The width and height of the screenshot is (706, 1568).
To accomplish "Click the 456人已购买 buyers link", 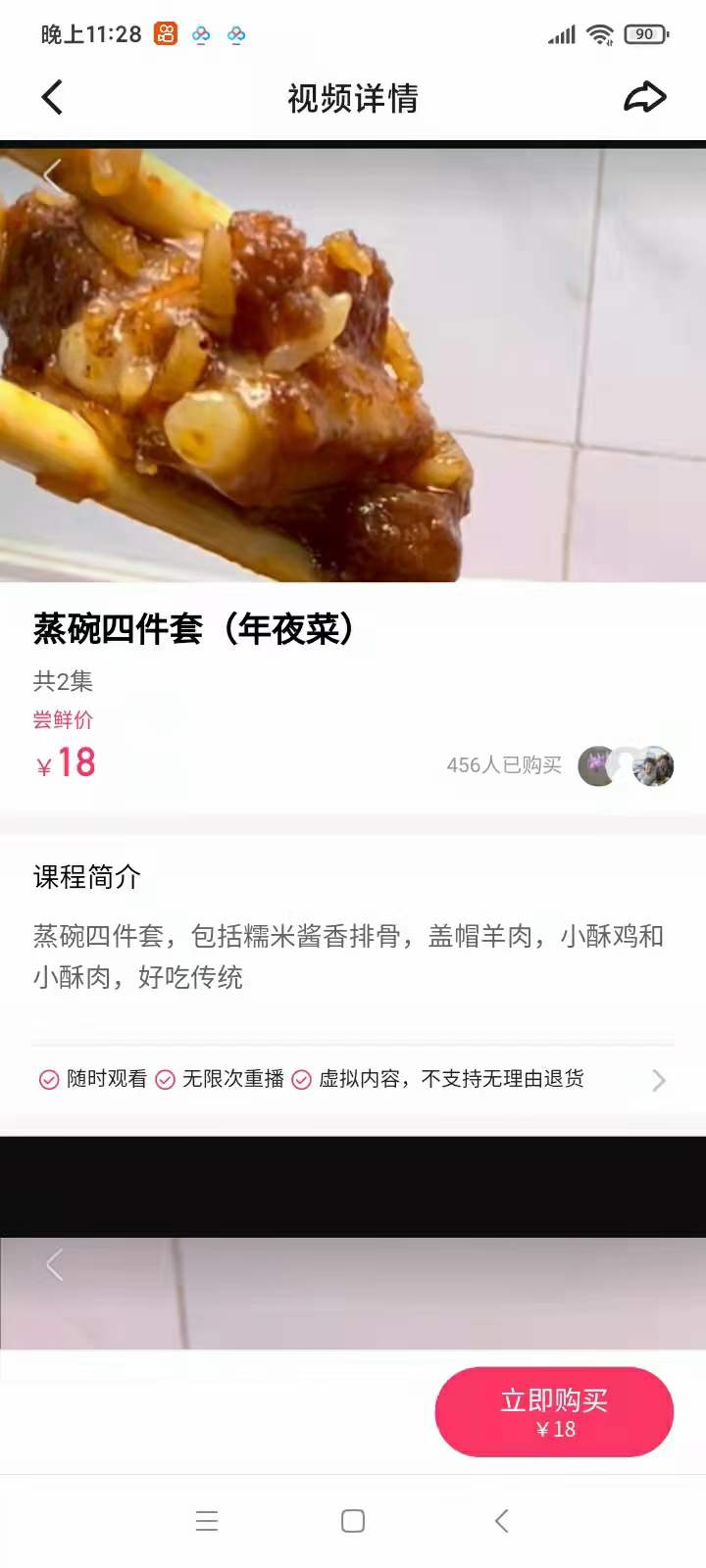I will tap(503, 765).
